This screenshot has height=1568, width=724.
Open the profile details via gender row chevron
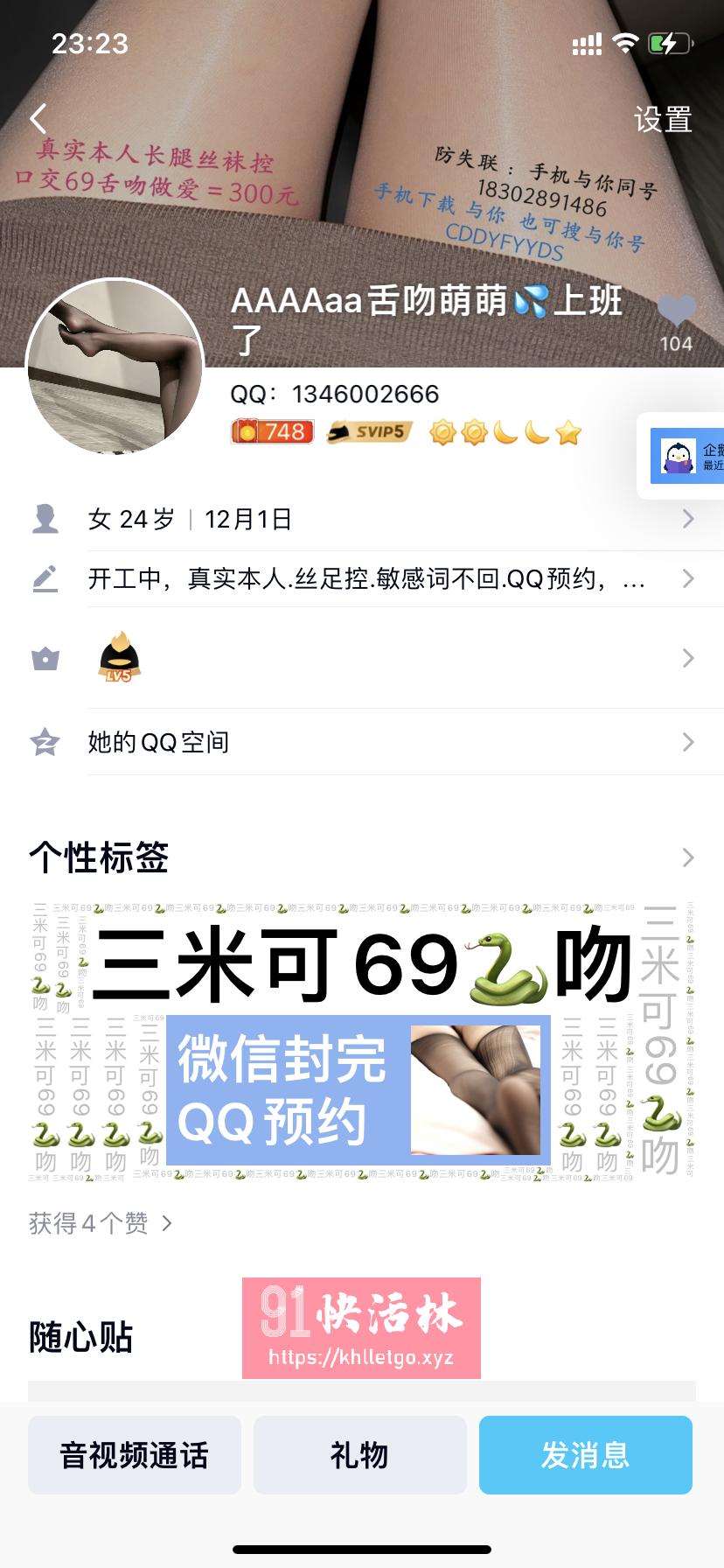coord(690,518)
